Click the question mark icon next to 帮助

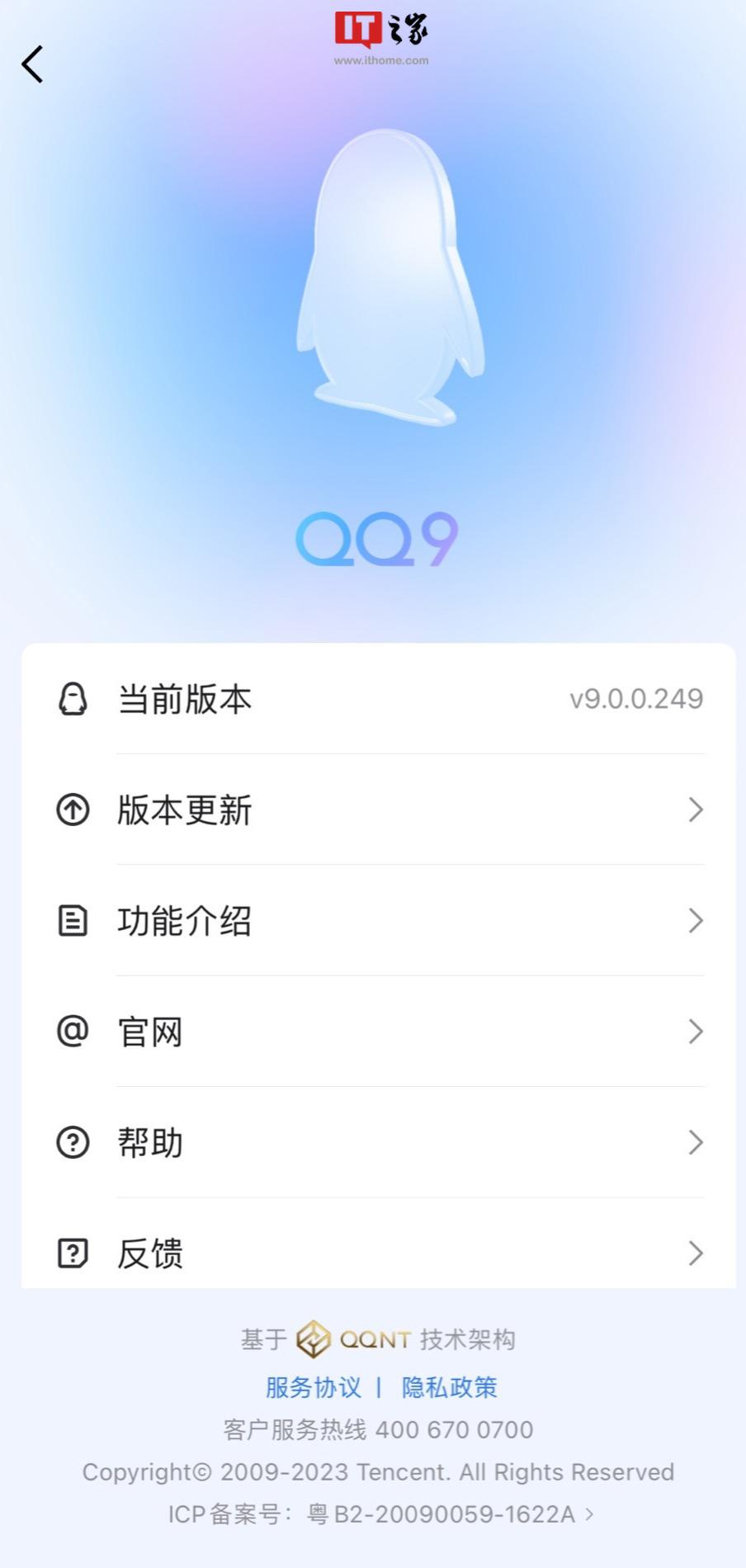click(73, 1142)
